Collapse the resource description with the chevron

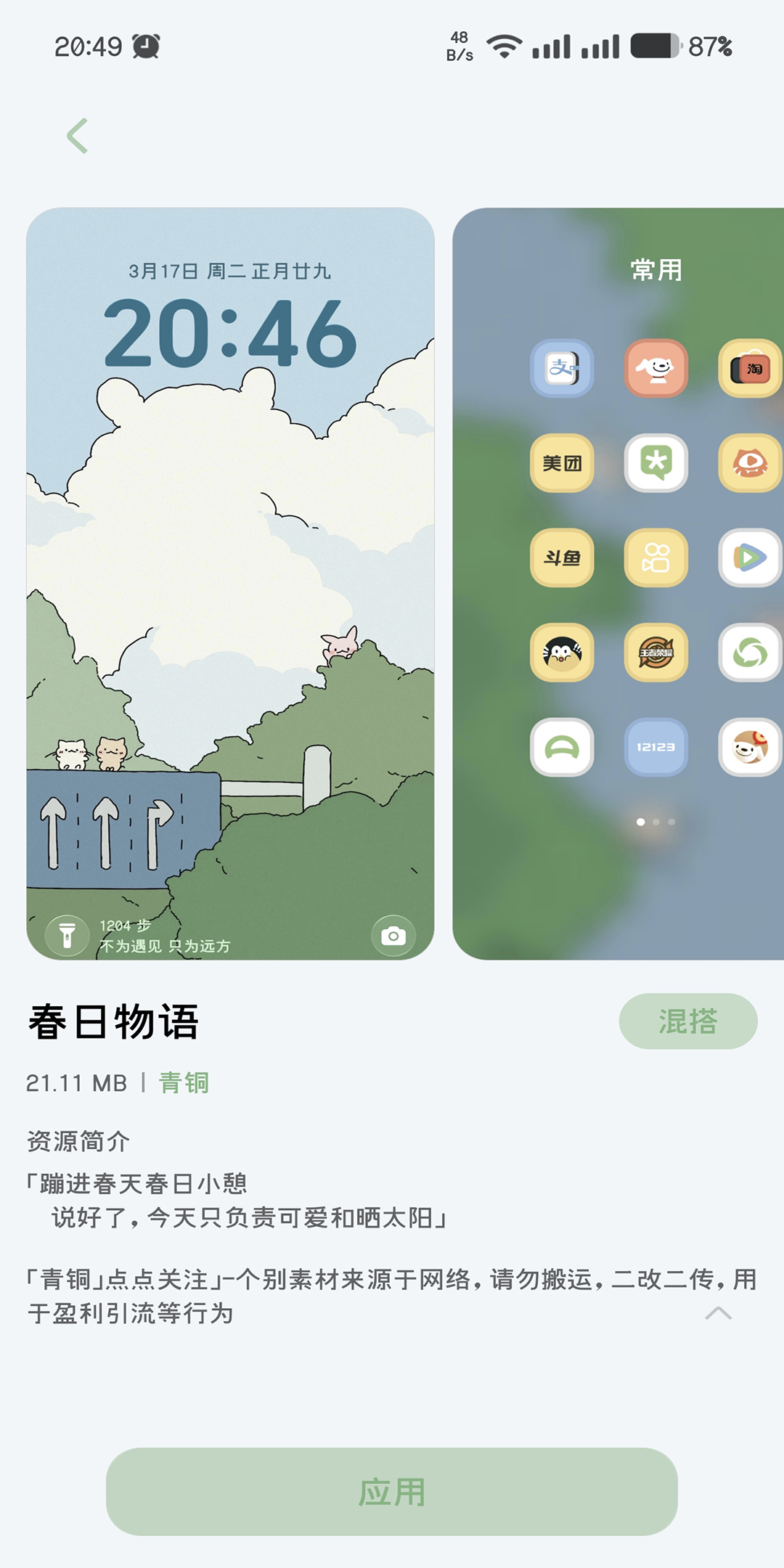[718, 1312]
